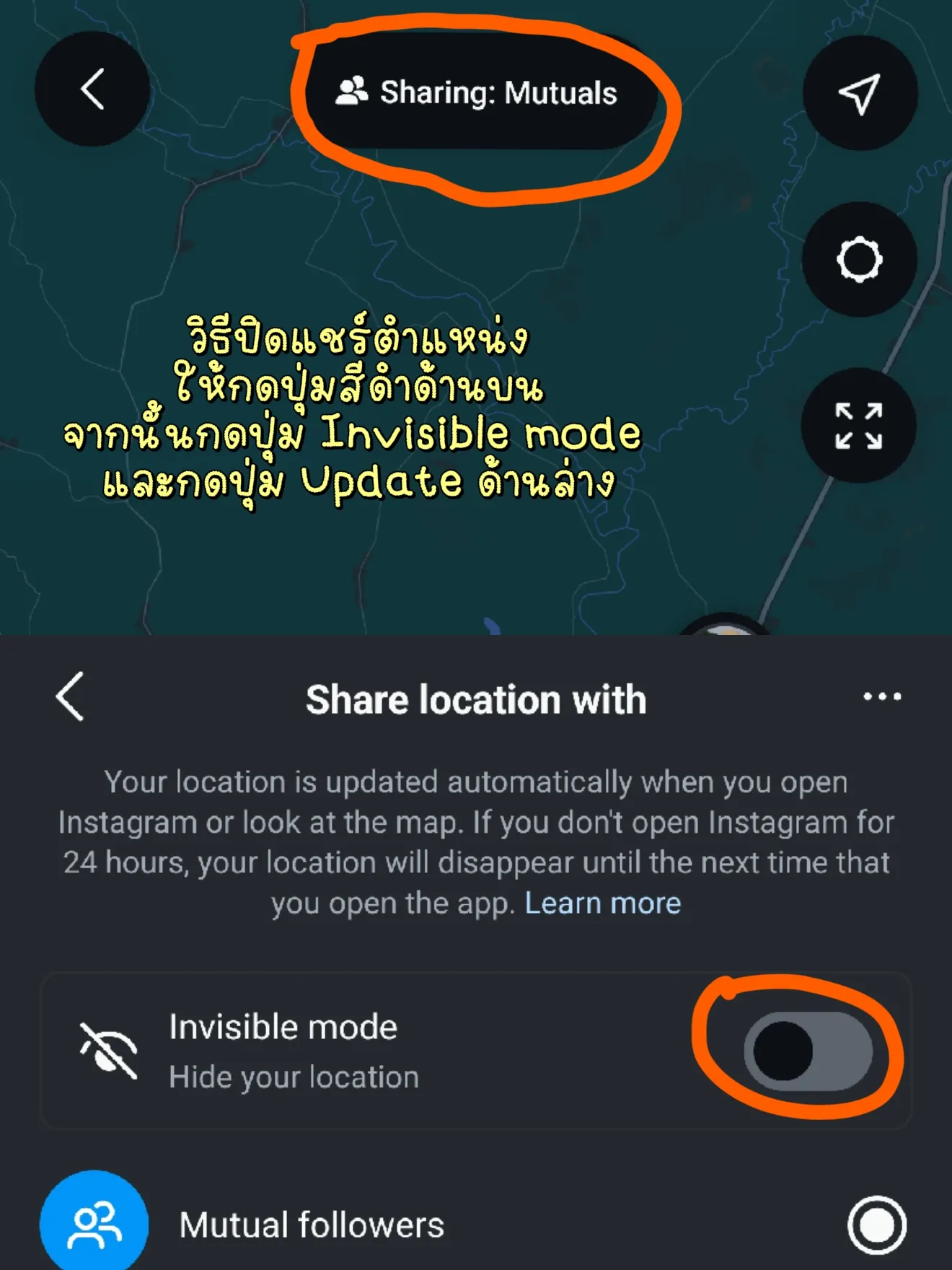
Task: Open the Sharing: Mutuals pill at top
Action: (478, 92)
